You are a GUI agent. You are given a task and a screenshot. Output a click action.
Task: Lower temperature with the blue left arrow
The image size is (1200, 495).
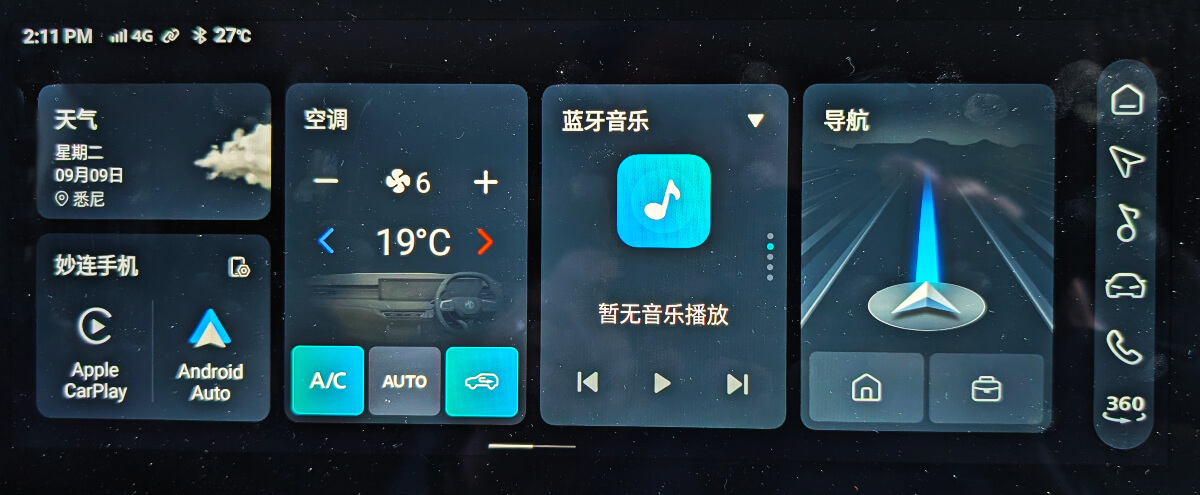click(326, 241)
